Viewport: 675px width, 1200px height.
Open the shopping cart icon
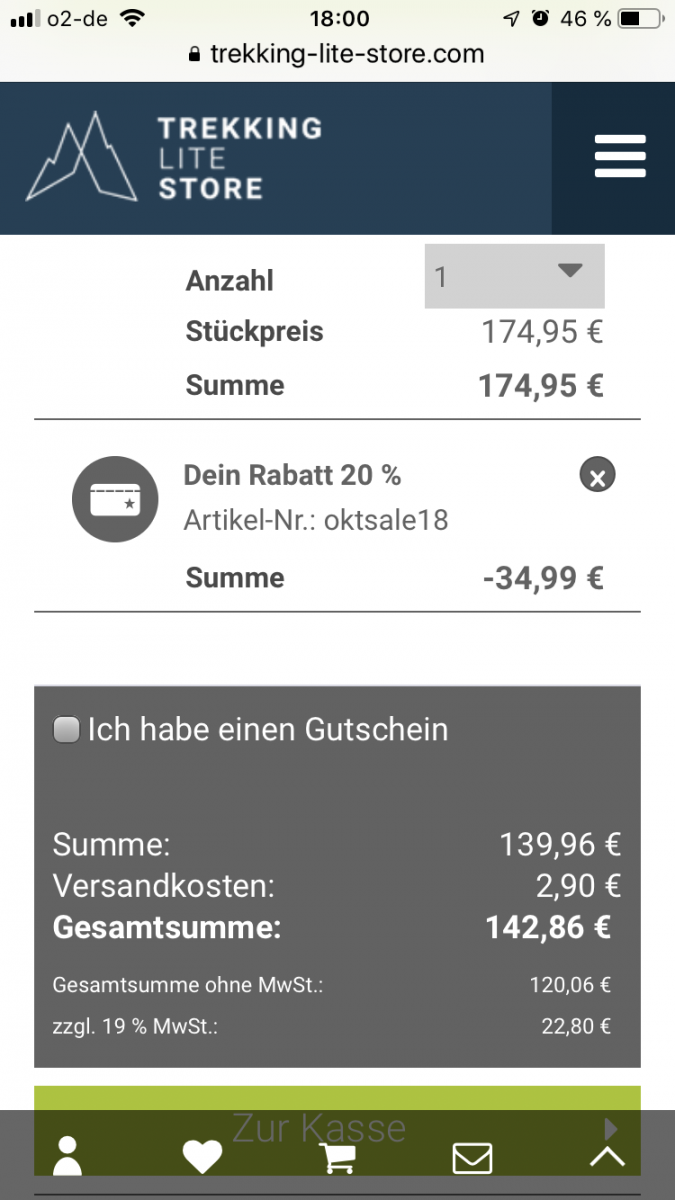[337, 1157]
